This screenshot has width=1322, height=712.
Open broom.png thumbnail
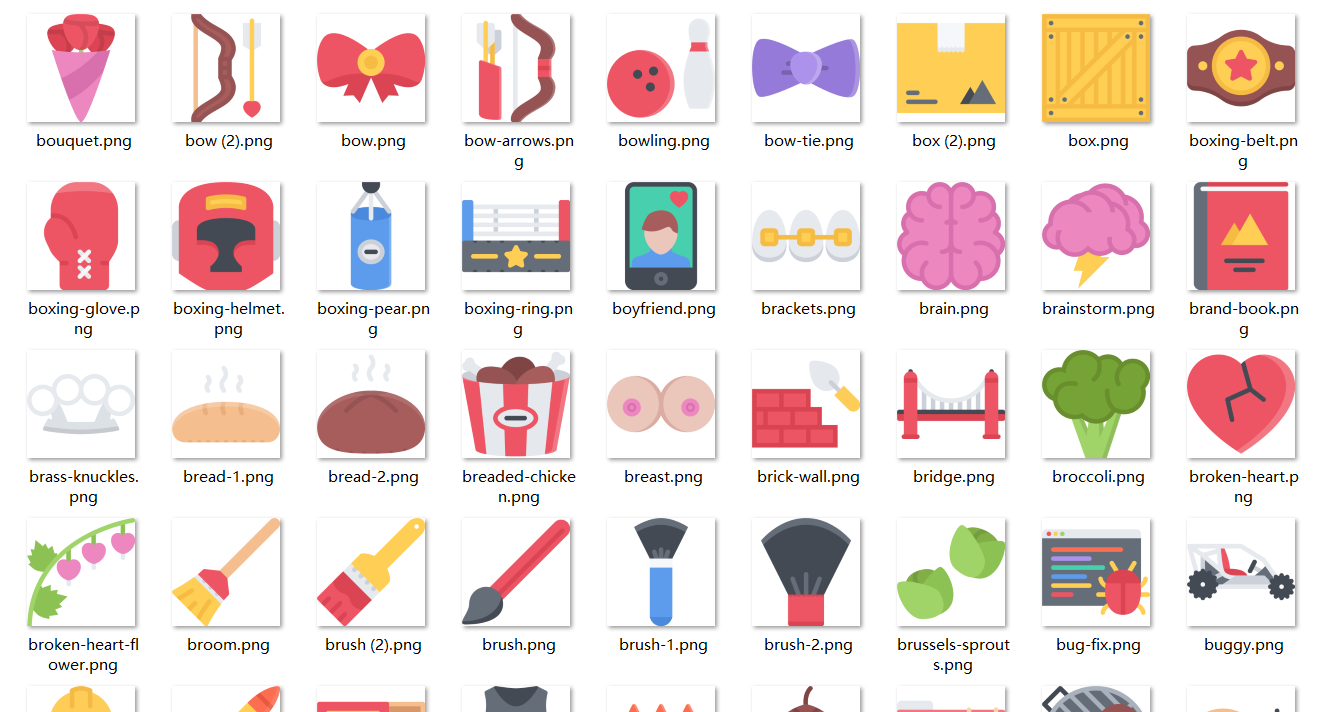[x=226, y=572]
